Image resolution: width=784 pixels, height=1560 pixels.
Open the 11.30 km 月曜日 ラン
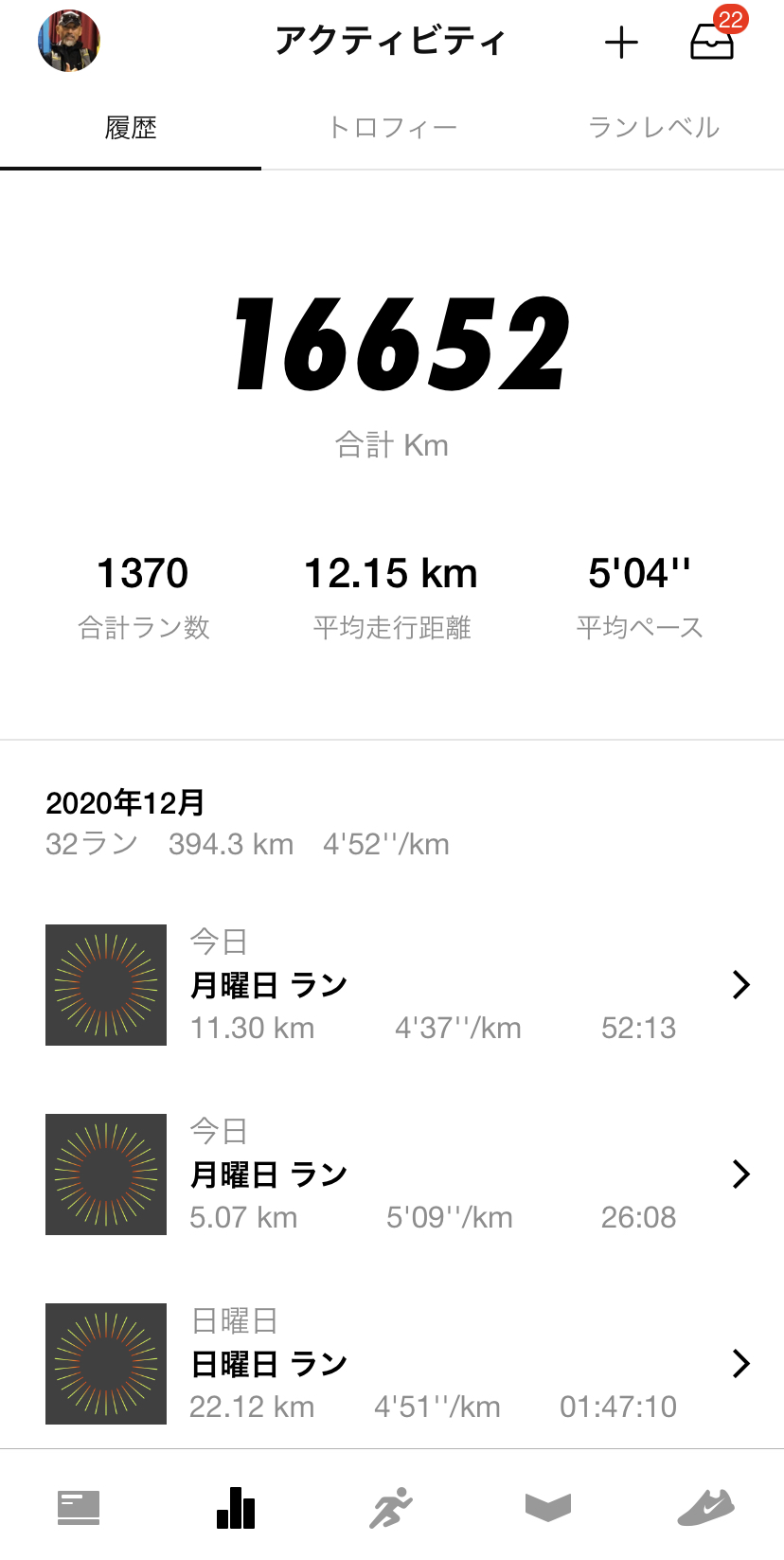coord(392,985)
